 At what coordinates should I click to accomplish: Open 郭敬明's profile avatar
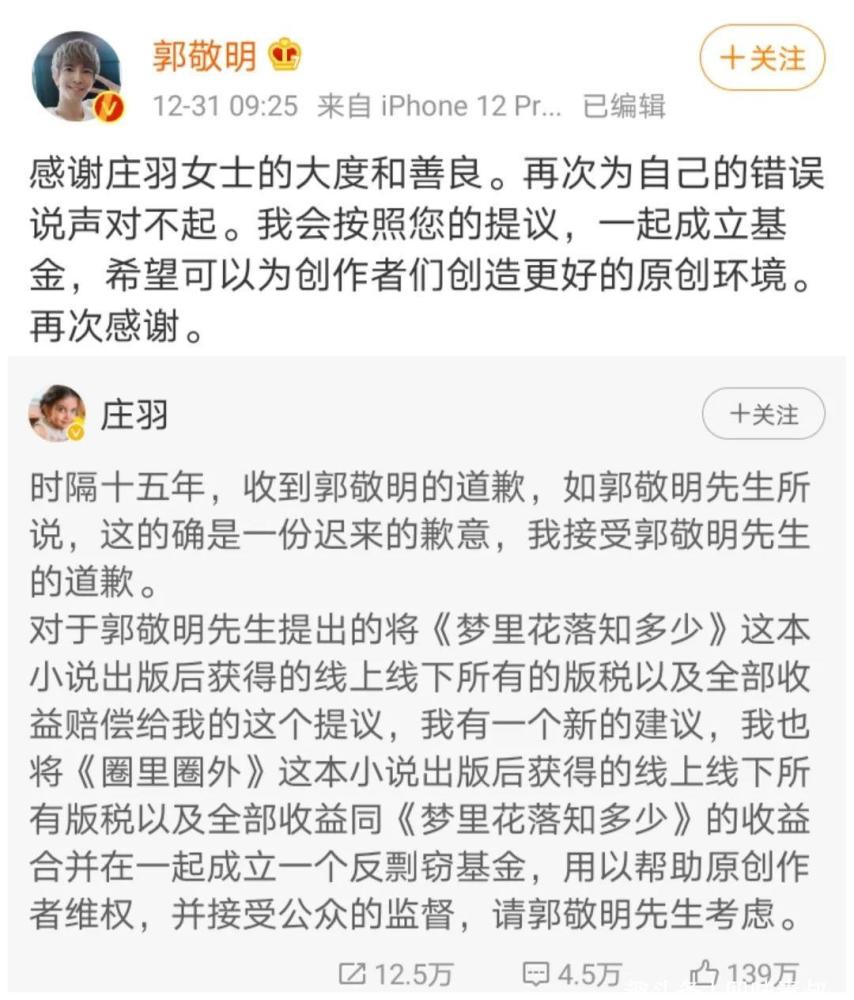77,76
